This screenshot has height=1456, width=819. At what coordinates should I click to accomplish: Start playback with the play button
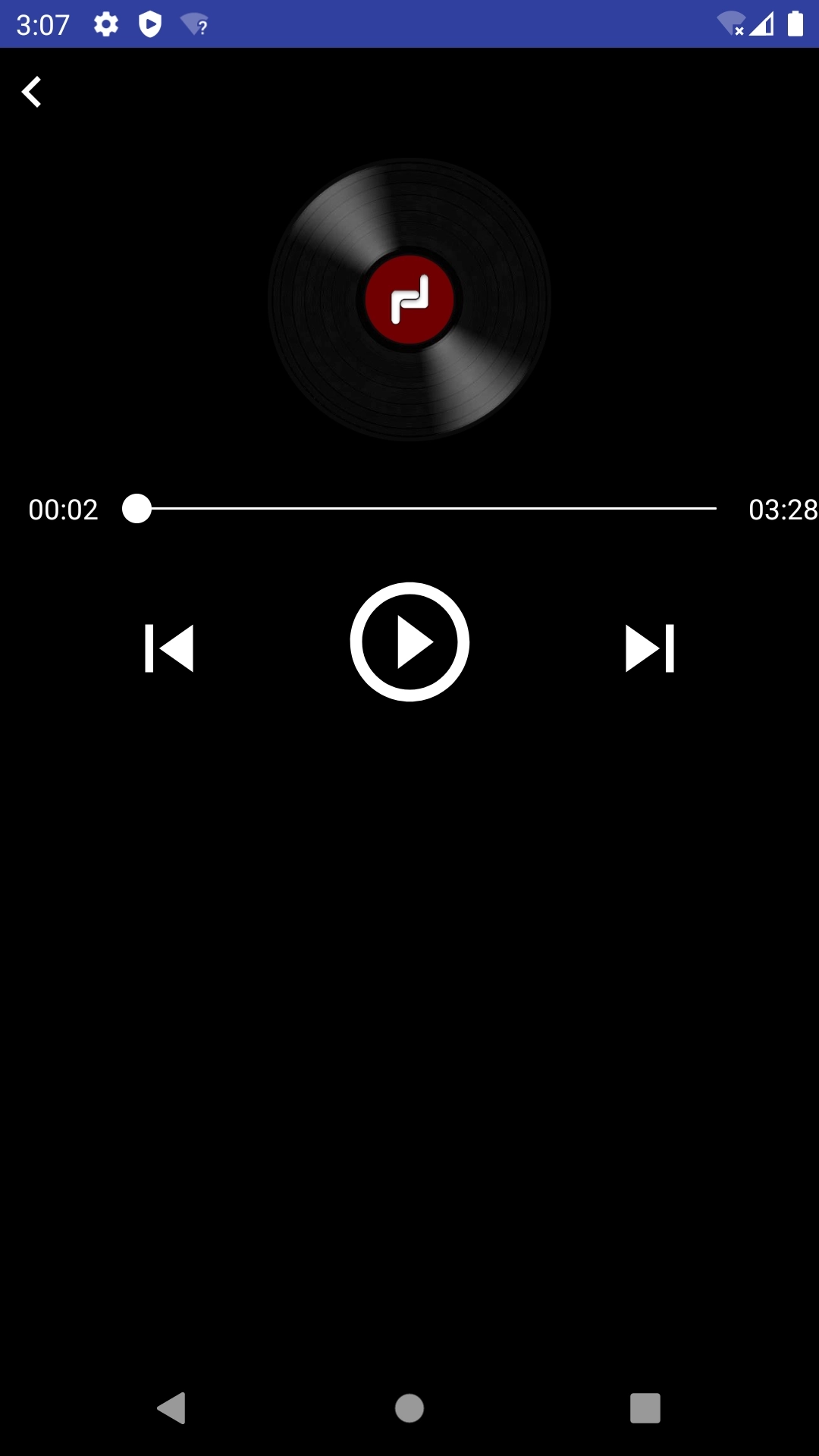pos(409,642)
